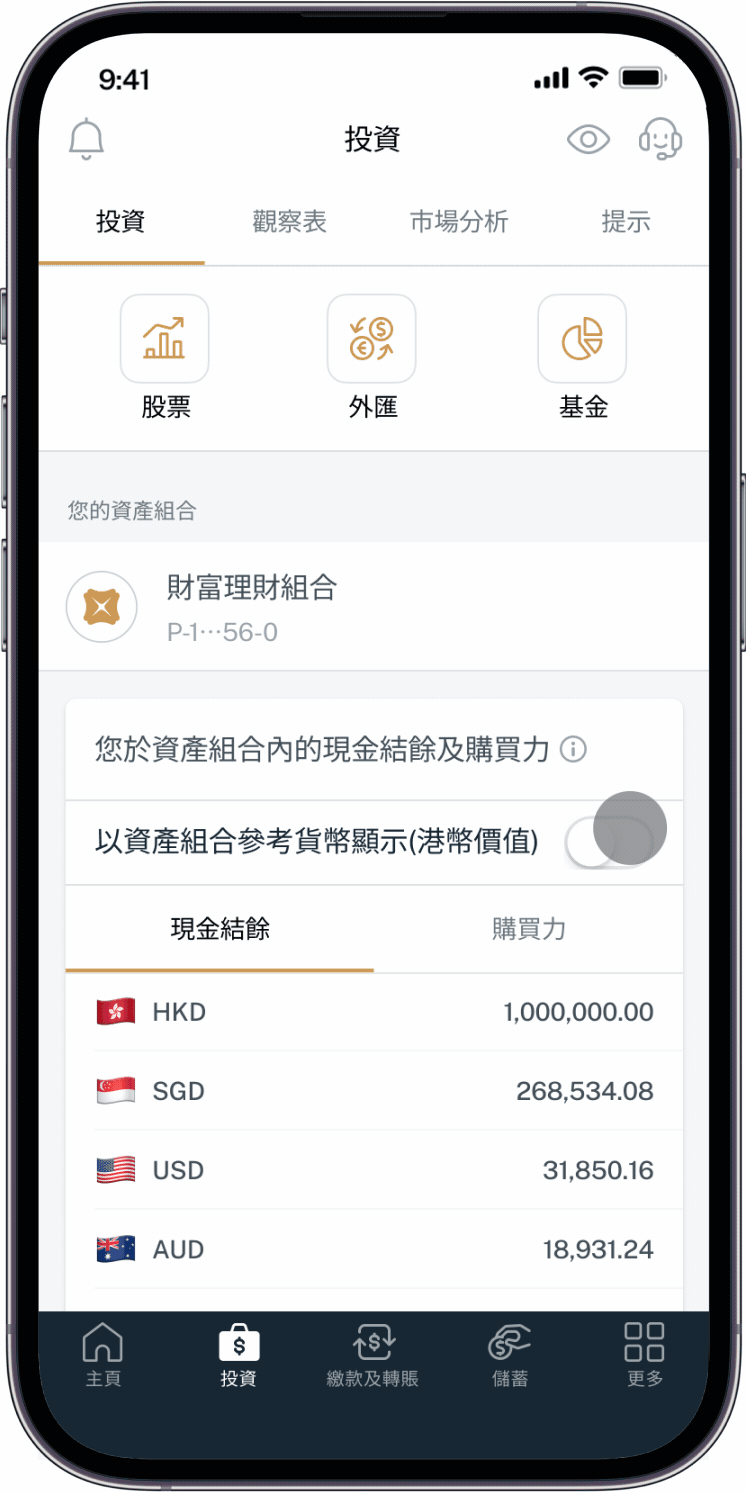Go to 主頁 in the bottom bar

pyautogui.click(x=103, y=1354)
